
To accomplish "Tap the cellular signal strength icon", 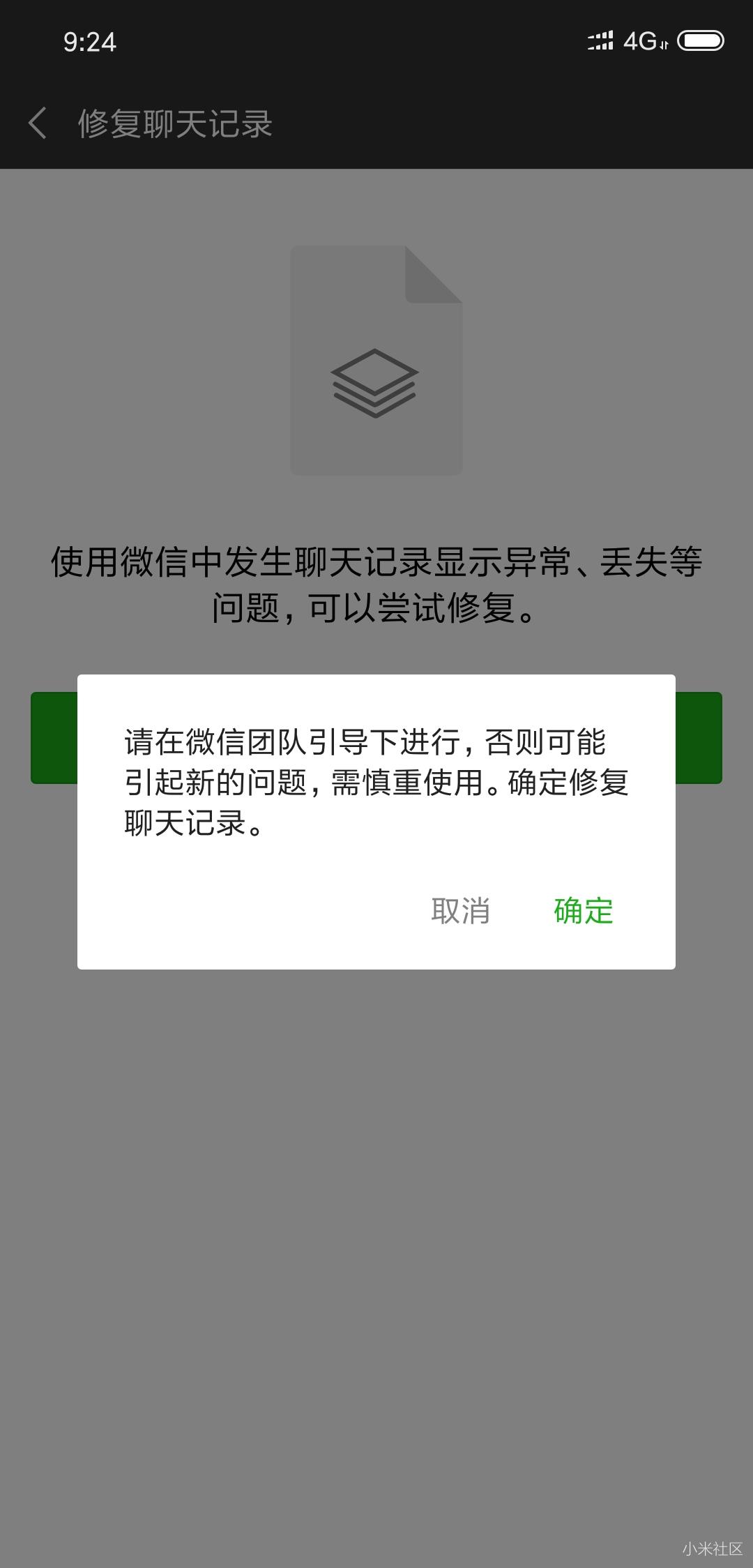I will (600, 40).
